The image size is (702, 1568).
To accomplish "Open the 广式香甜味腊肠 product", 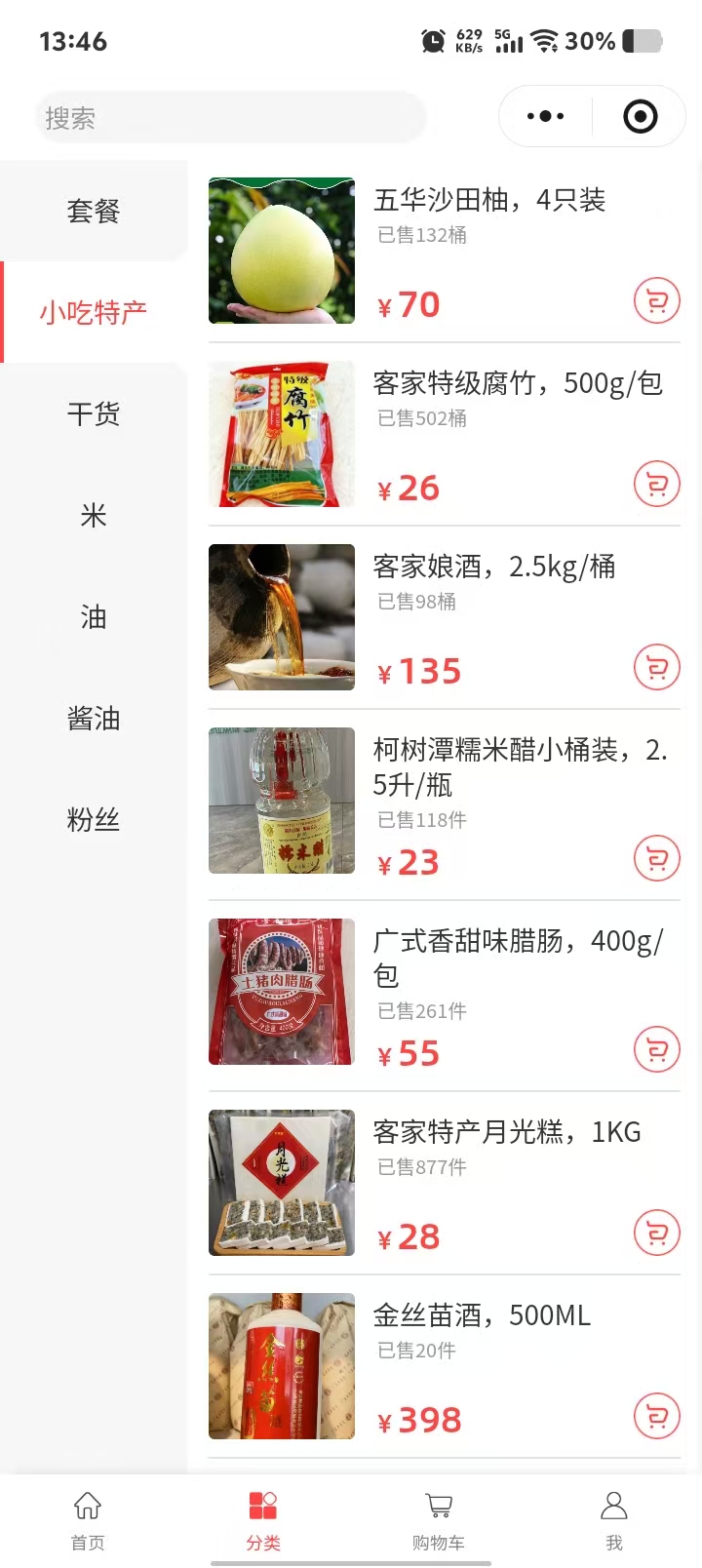I will pyautogui.click(x=517, y=958).
